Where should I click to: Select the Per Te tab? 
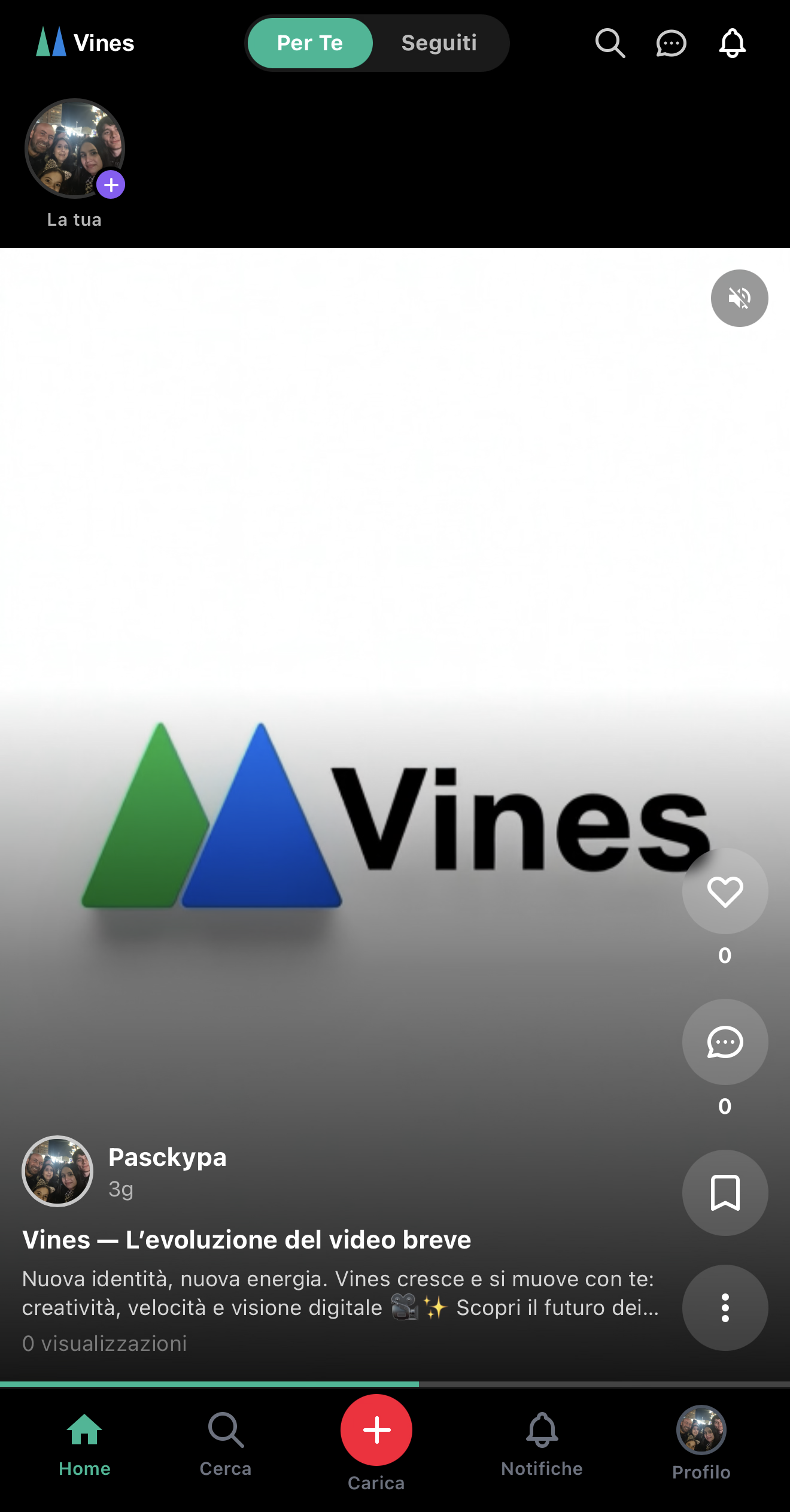pyautogui.click(x=309, y=43)
